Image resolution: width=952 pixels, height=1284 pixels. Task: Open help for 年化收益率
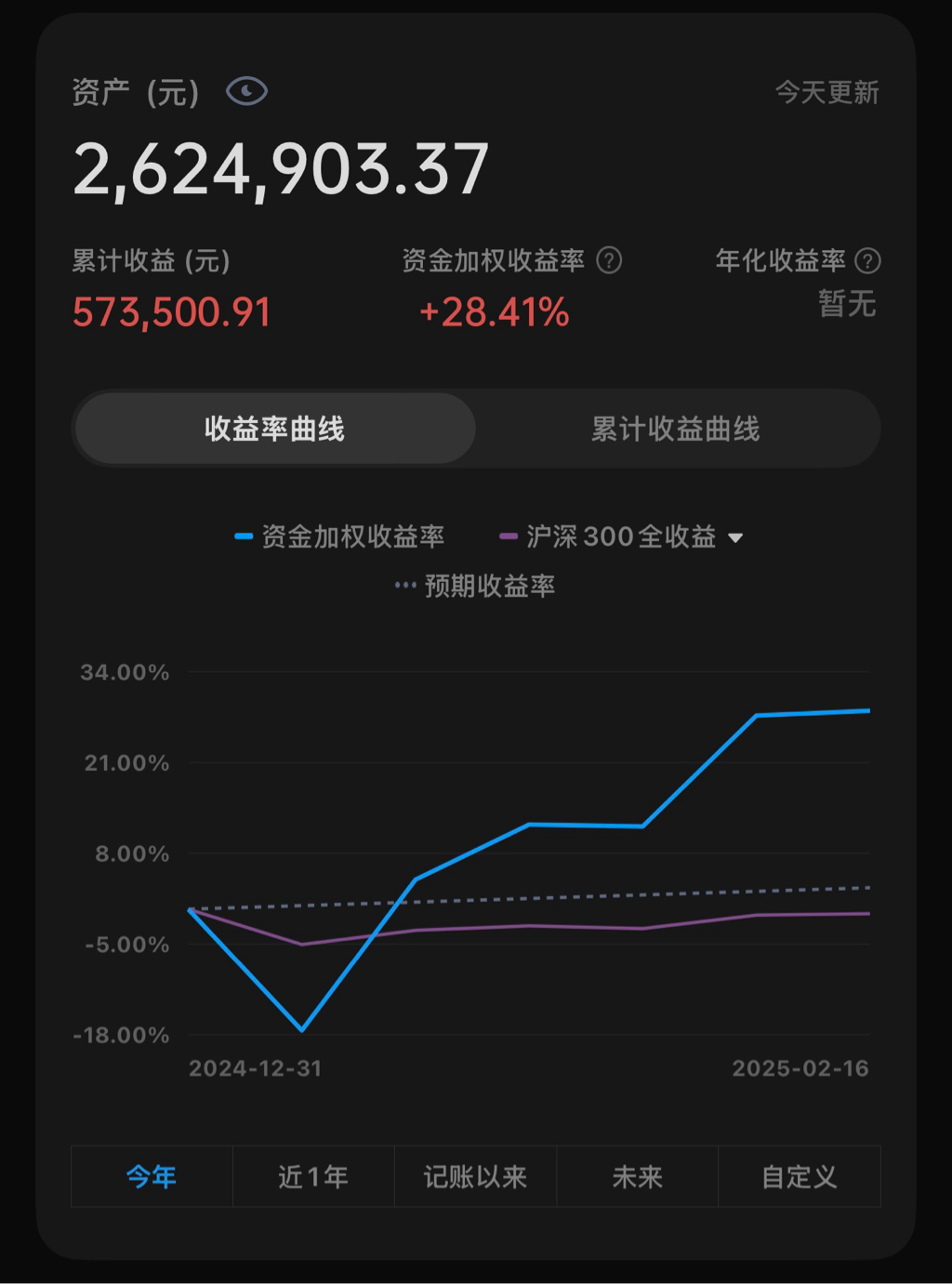(867, 260)
